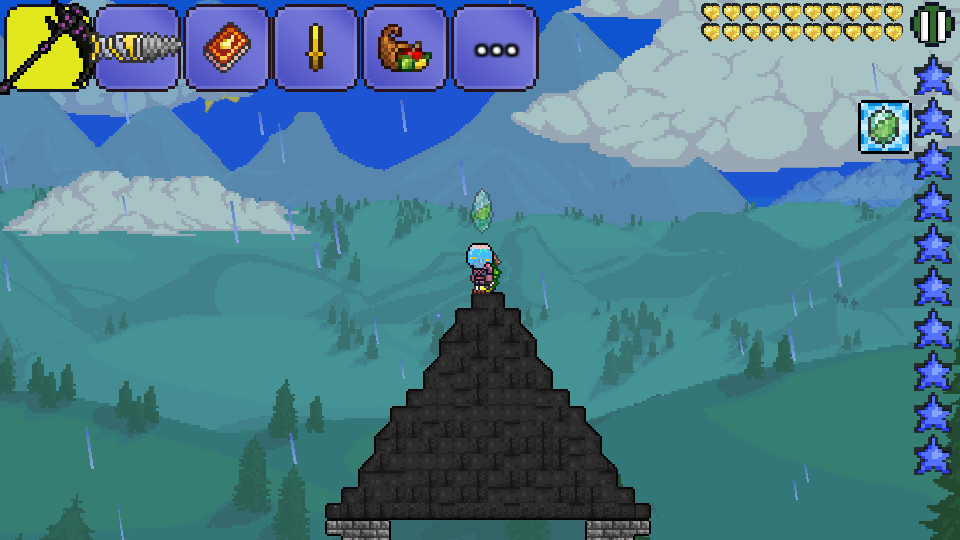Select the spell book hotbar slot
This screenshot has width=960, height=540.
click(x=227, y=47)
